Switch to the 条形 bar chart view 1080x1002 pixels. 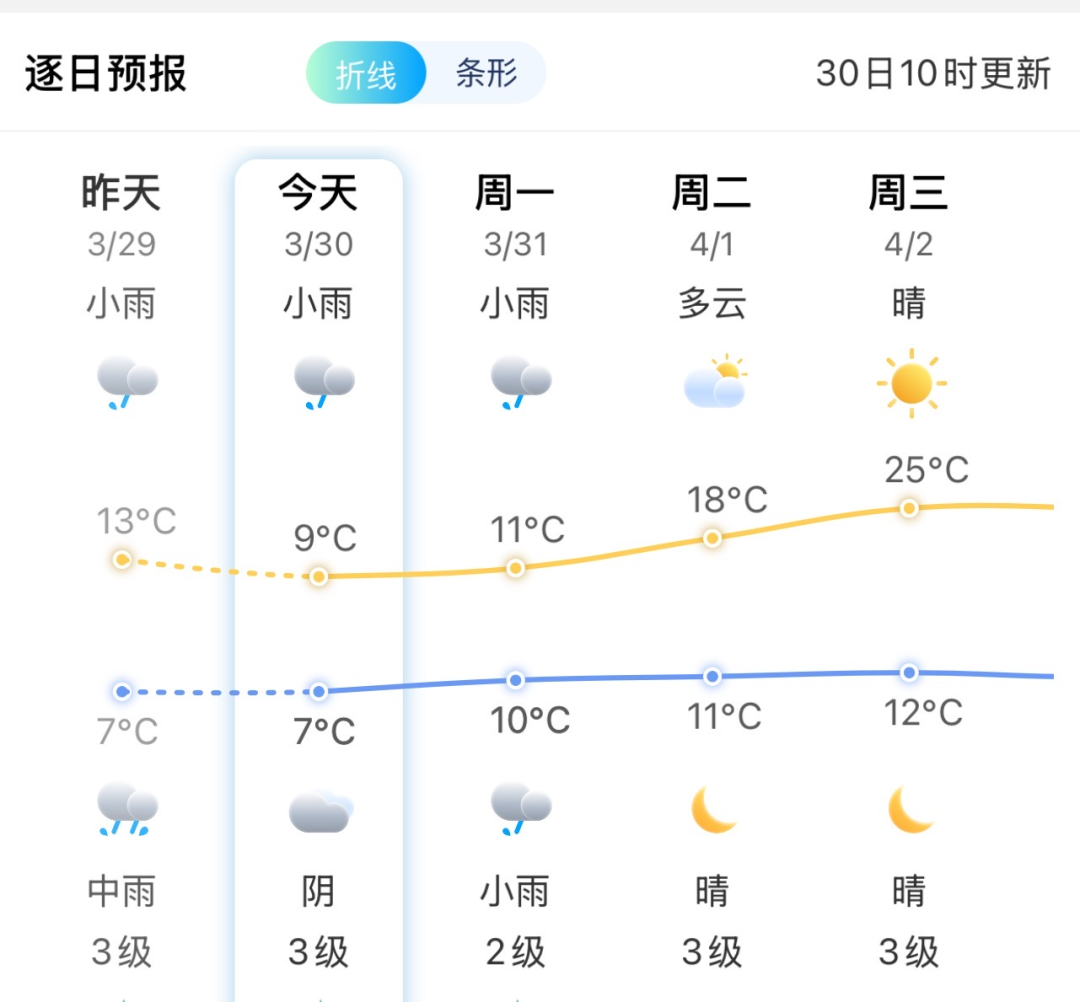(x=486, y=74)
